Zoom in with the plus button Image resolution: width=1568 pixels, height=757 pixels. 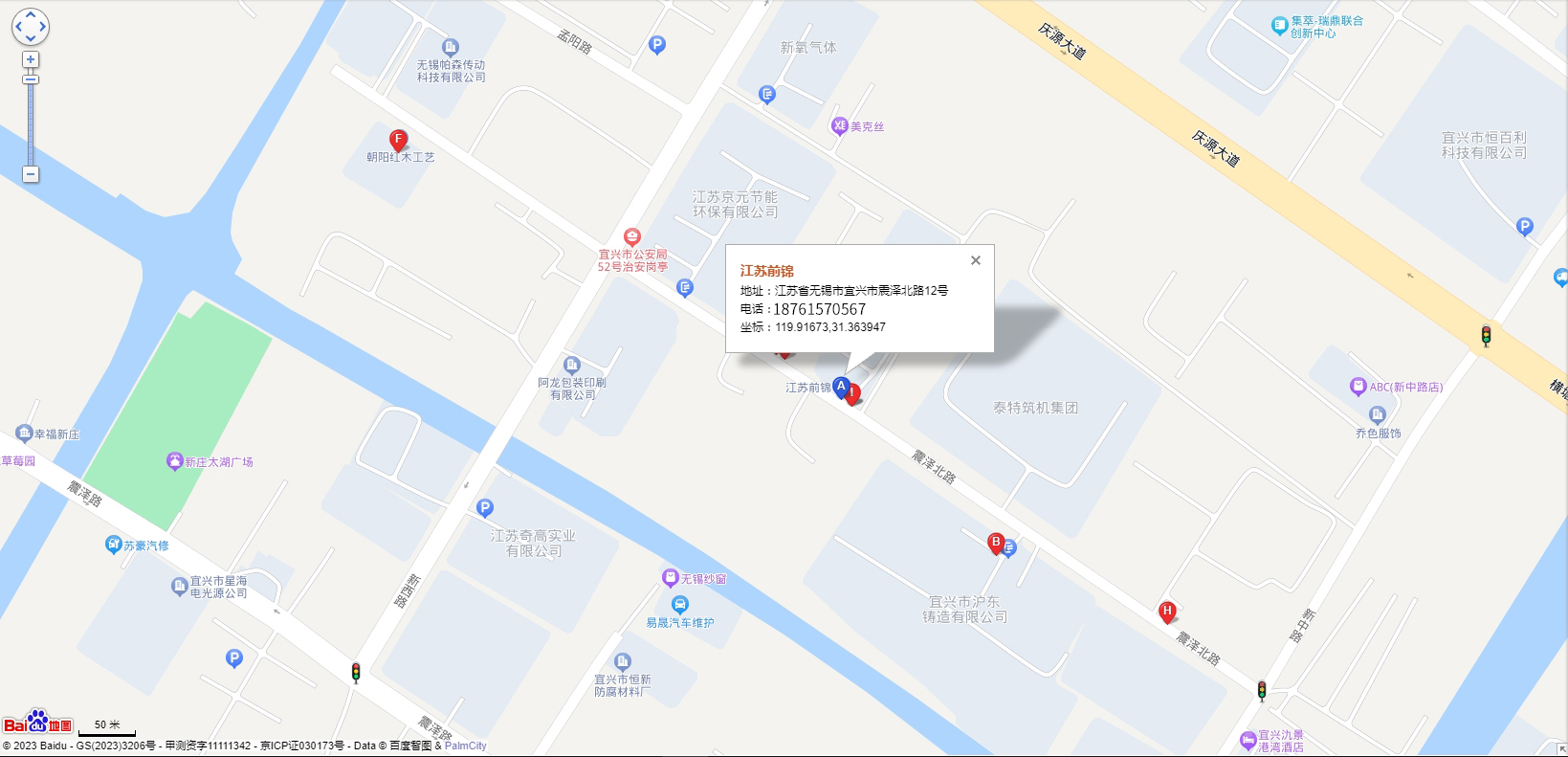31,60
